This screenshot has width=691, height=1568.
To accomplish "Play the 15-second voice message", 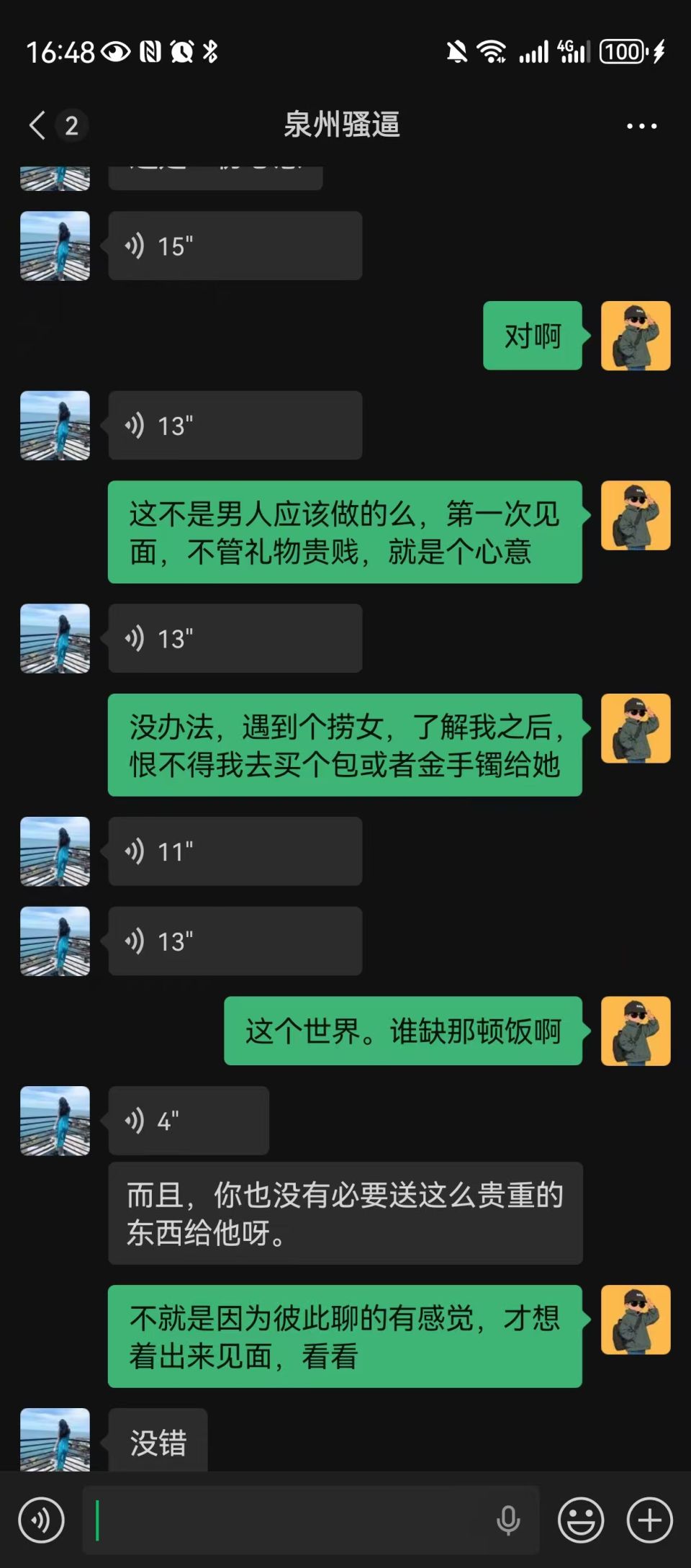I will (x=235, y=246).
